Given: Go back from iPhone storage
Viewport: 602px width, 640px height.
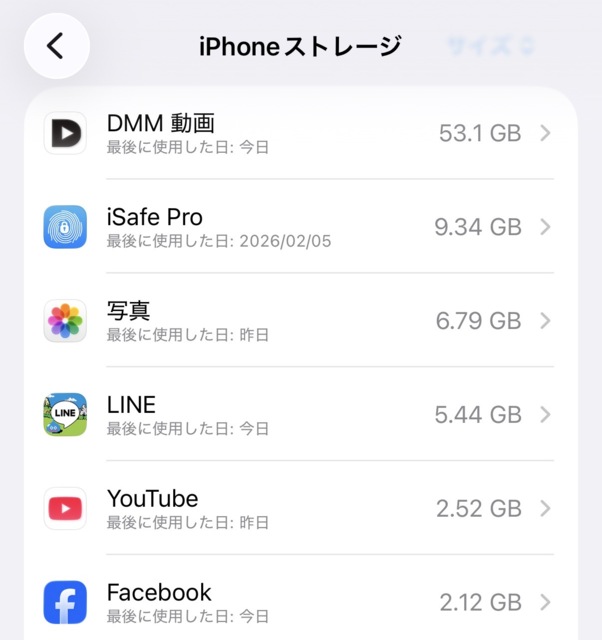Looking at the screenshot, I should click(56, 46).
